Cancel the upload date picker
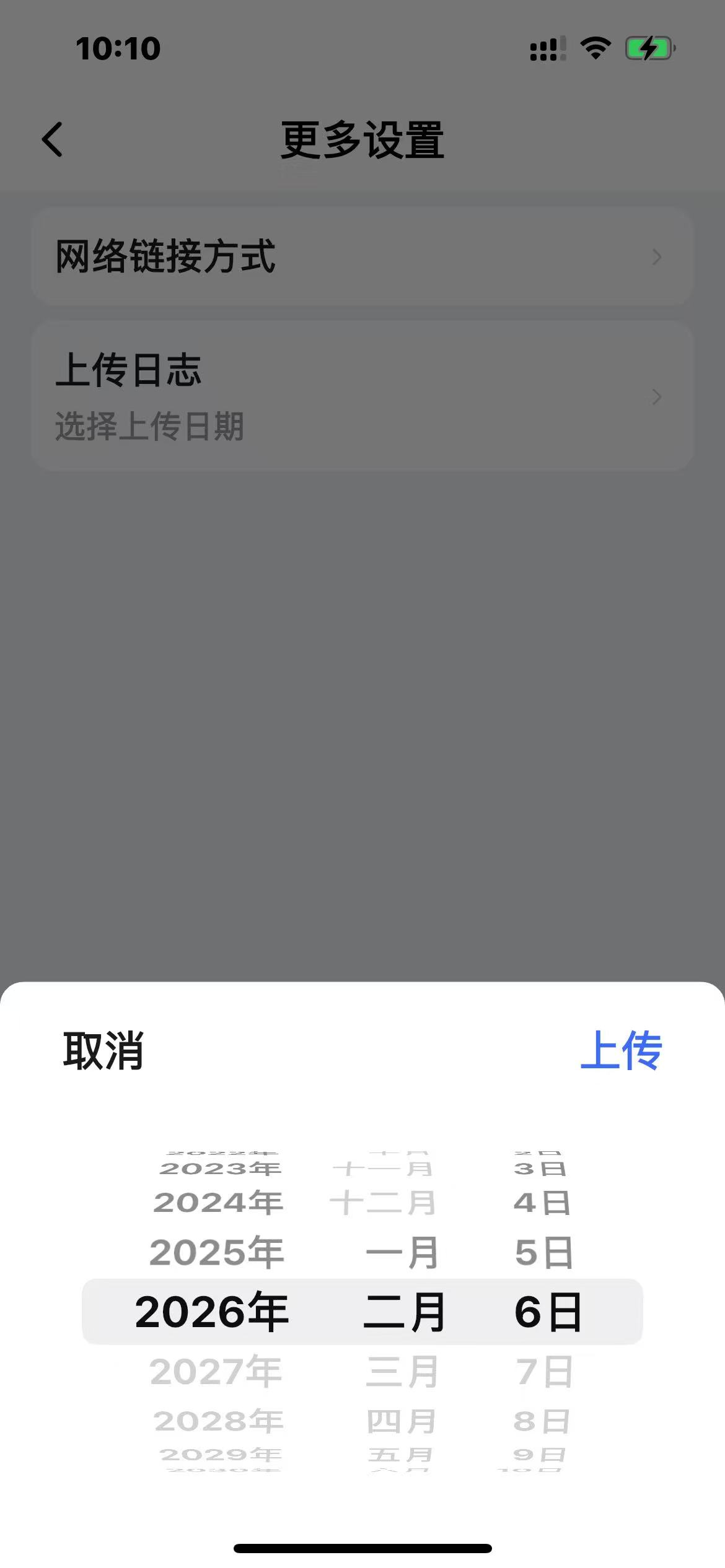Viewport: 725px width, 1568px height. 103,1051
